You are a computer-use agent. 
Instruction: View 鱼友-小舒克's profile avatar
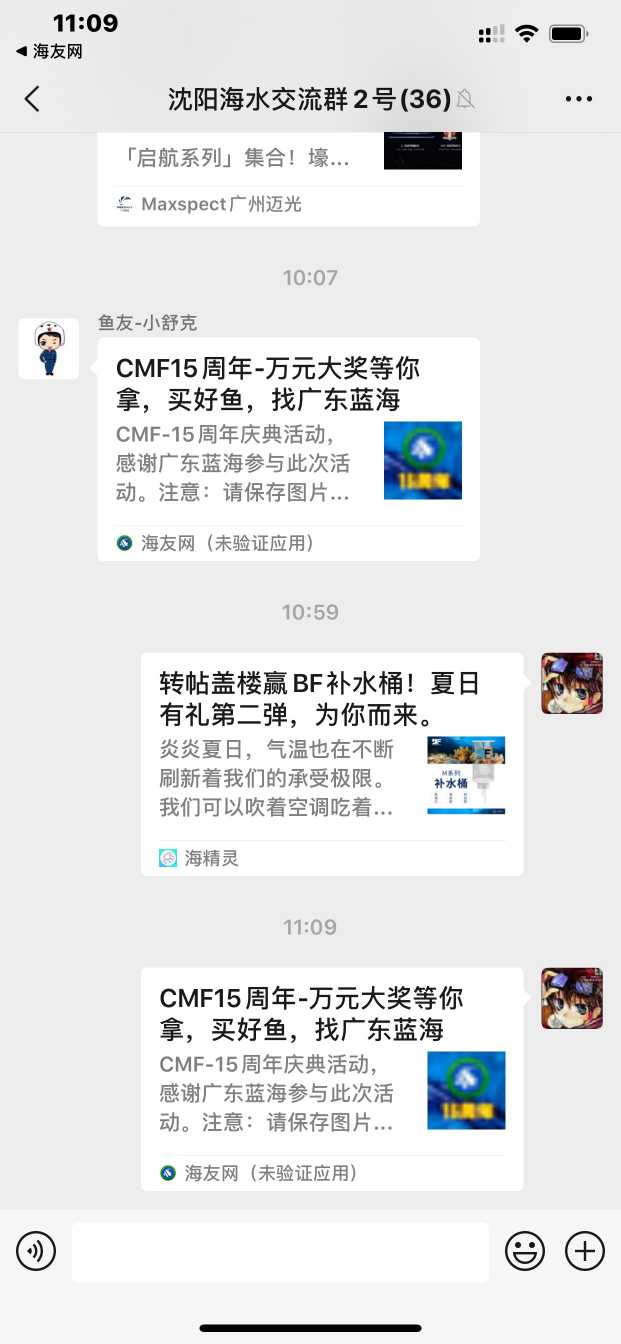48,349
